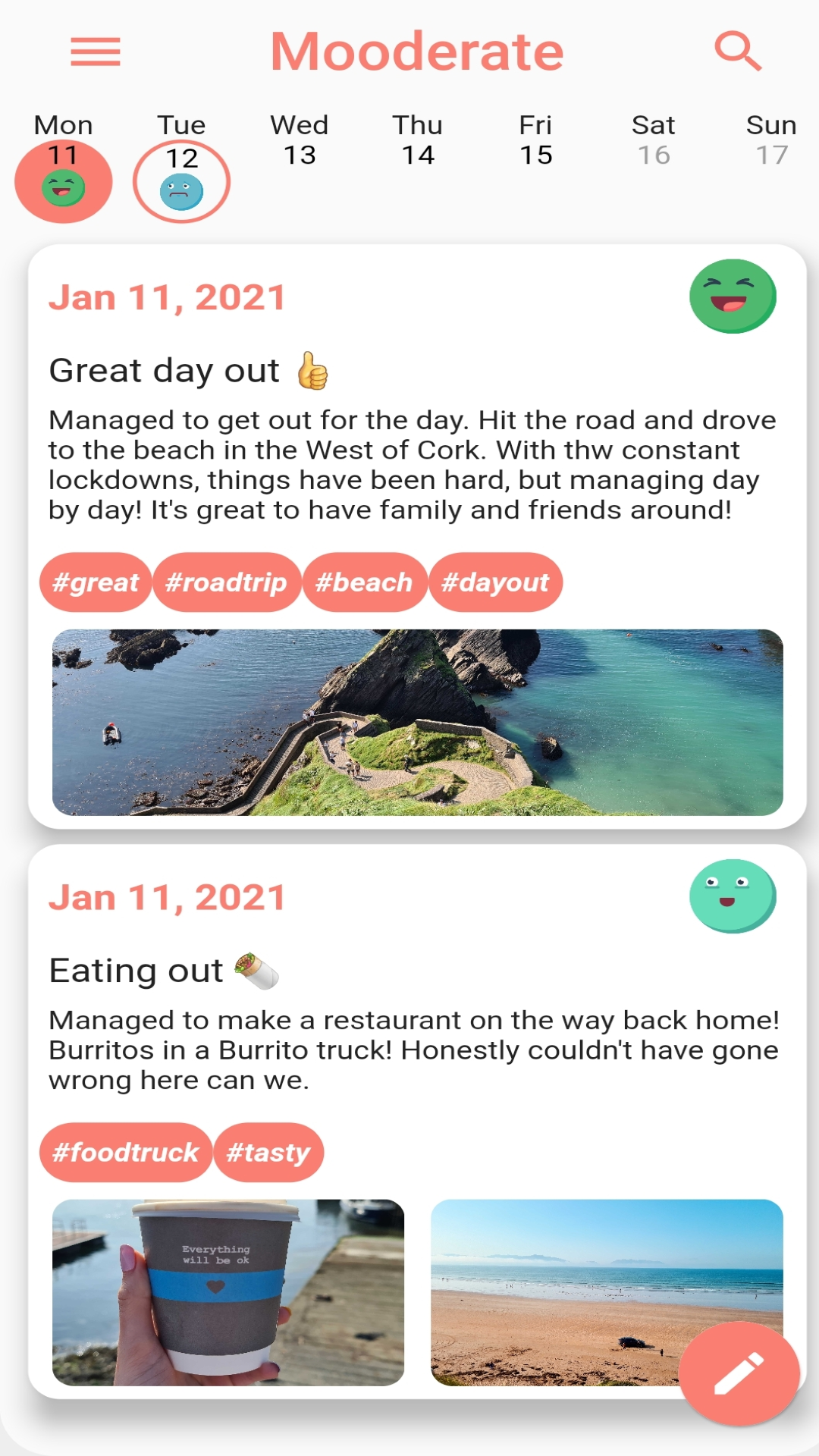Tap the #foodtruck tag chip
The width and height of the screenshot is (819, 1456).
(x=125, y=1153)
